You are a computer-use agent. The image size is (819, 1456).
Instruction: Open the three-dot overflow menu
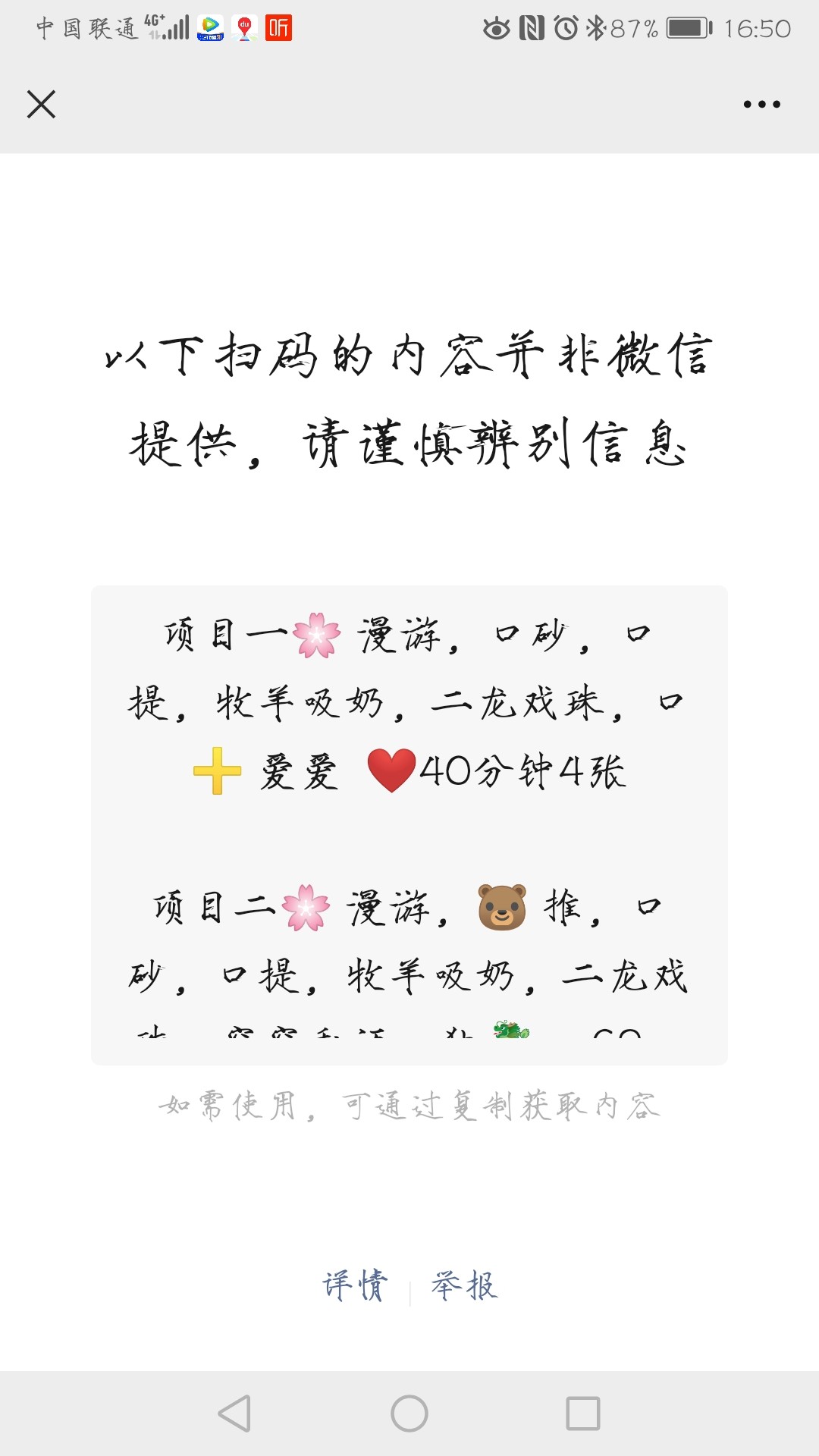(761, 105)
